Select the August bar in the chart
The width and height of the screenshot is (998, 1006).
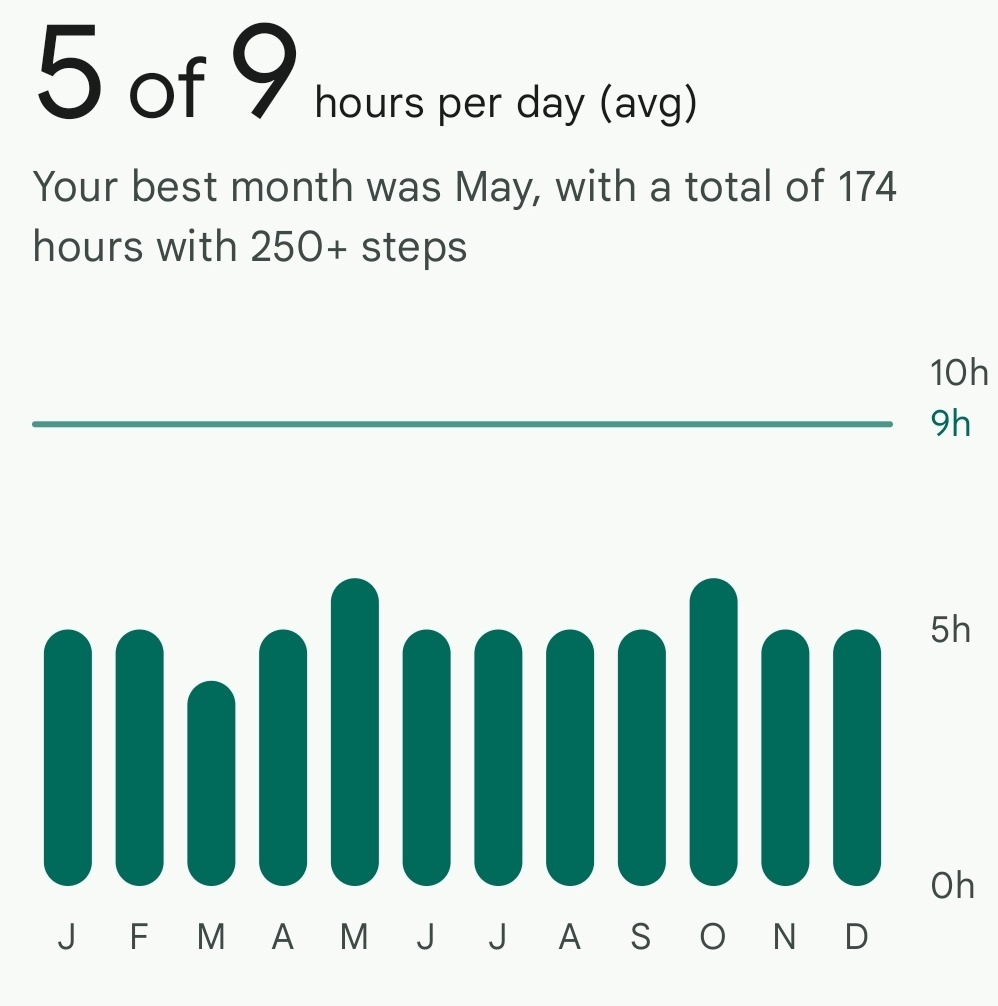[570, 758]
